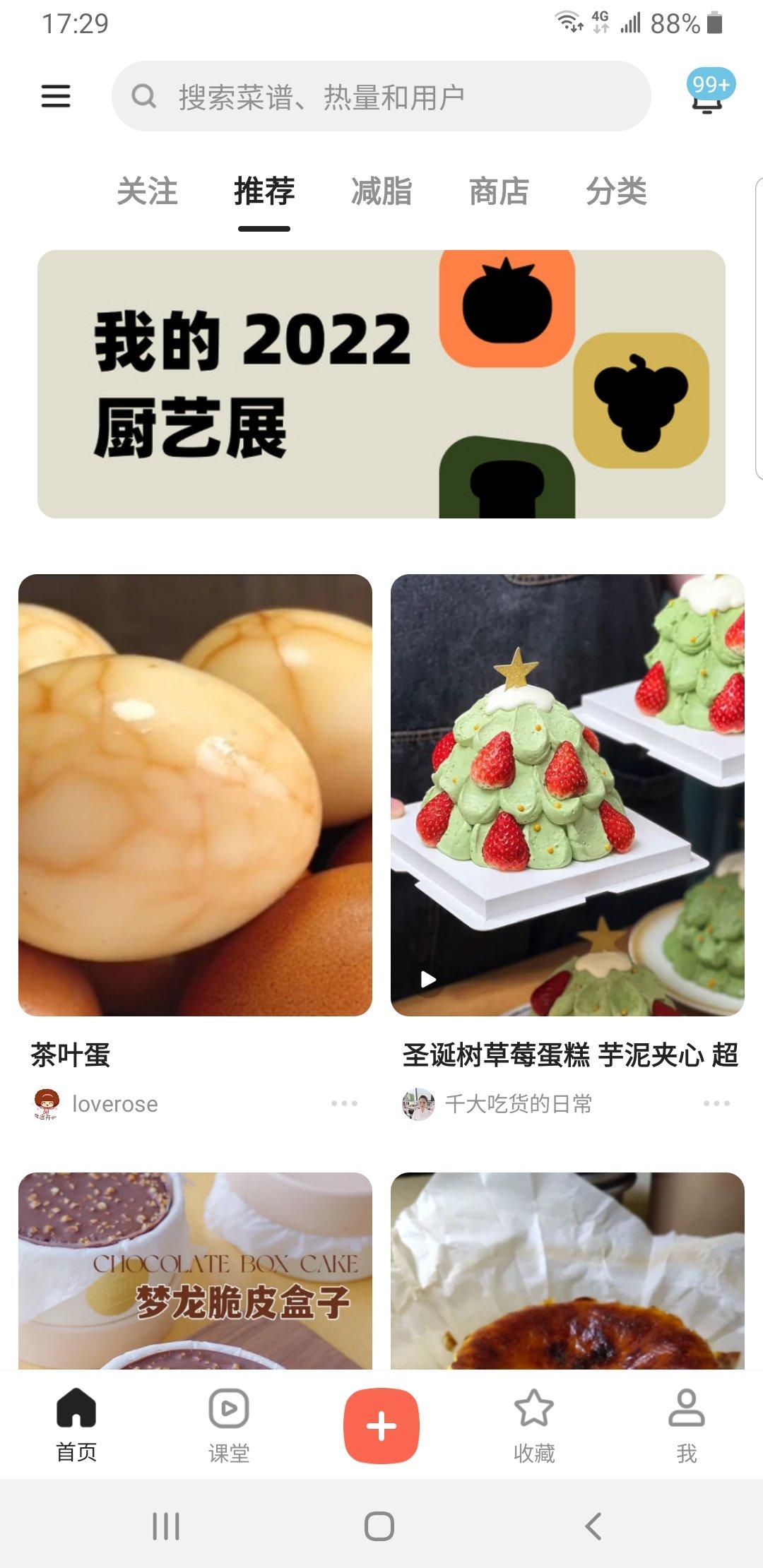View loverose's profile

tap(114, 1104)
